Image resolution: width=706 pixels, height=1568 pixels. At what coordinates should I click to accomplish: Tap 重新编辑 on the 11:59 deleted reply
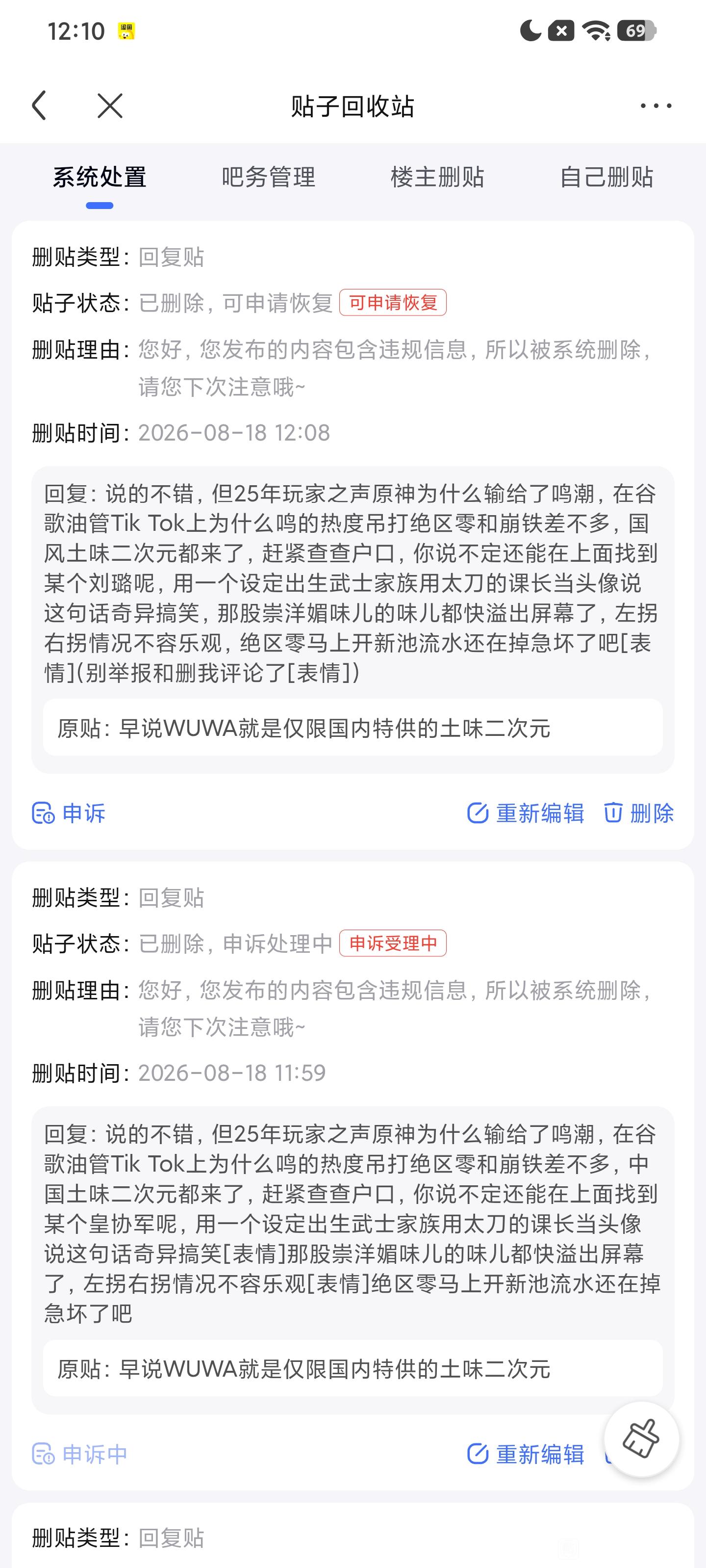[526, 1454]
